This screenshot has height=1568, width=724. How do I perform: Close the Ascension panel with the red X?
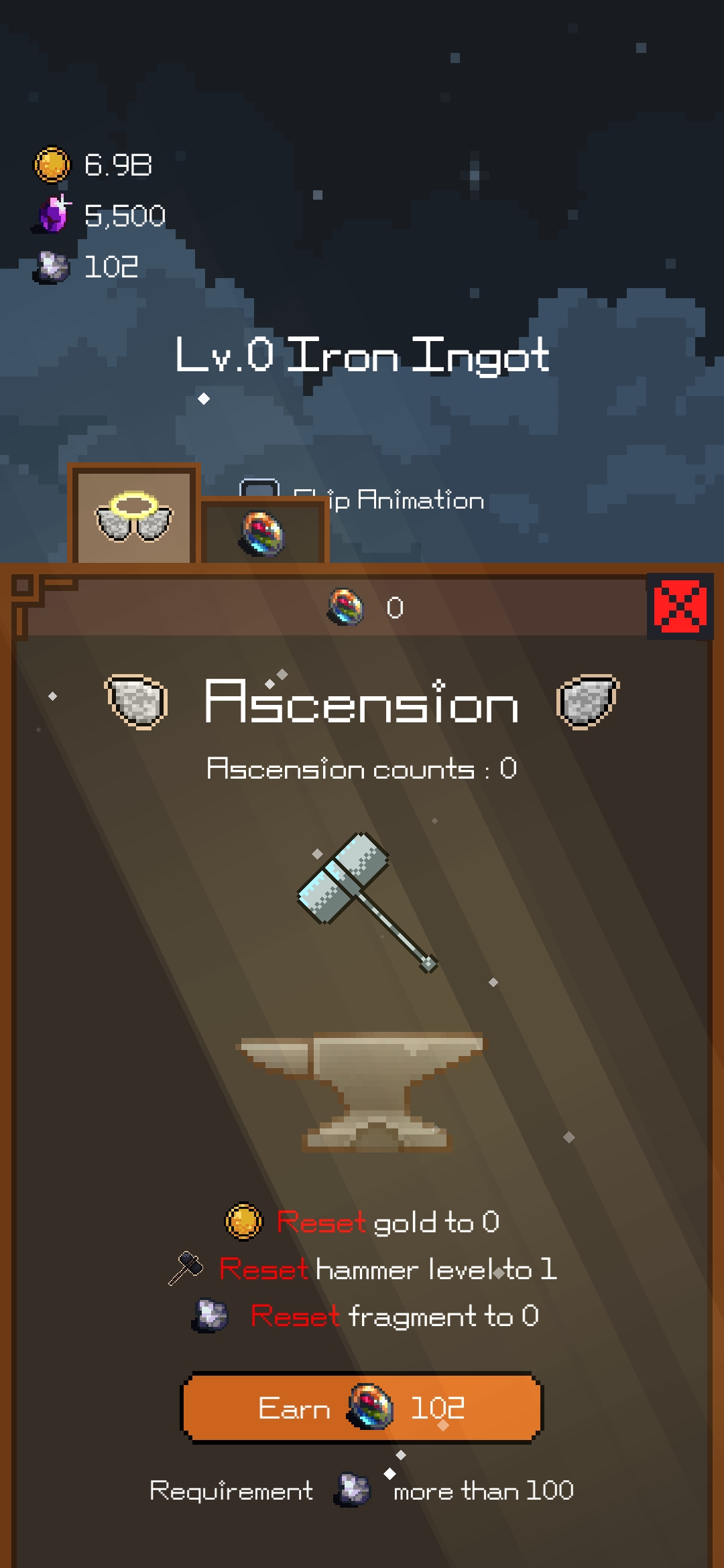point(680,607)
